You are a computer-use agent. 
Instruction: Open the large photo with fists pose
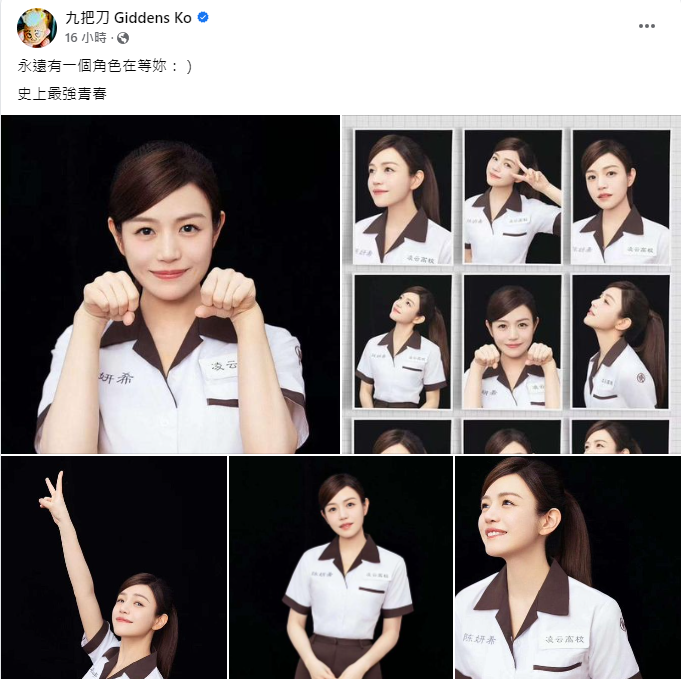point(170,285)
